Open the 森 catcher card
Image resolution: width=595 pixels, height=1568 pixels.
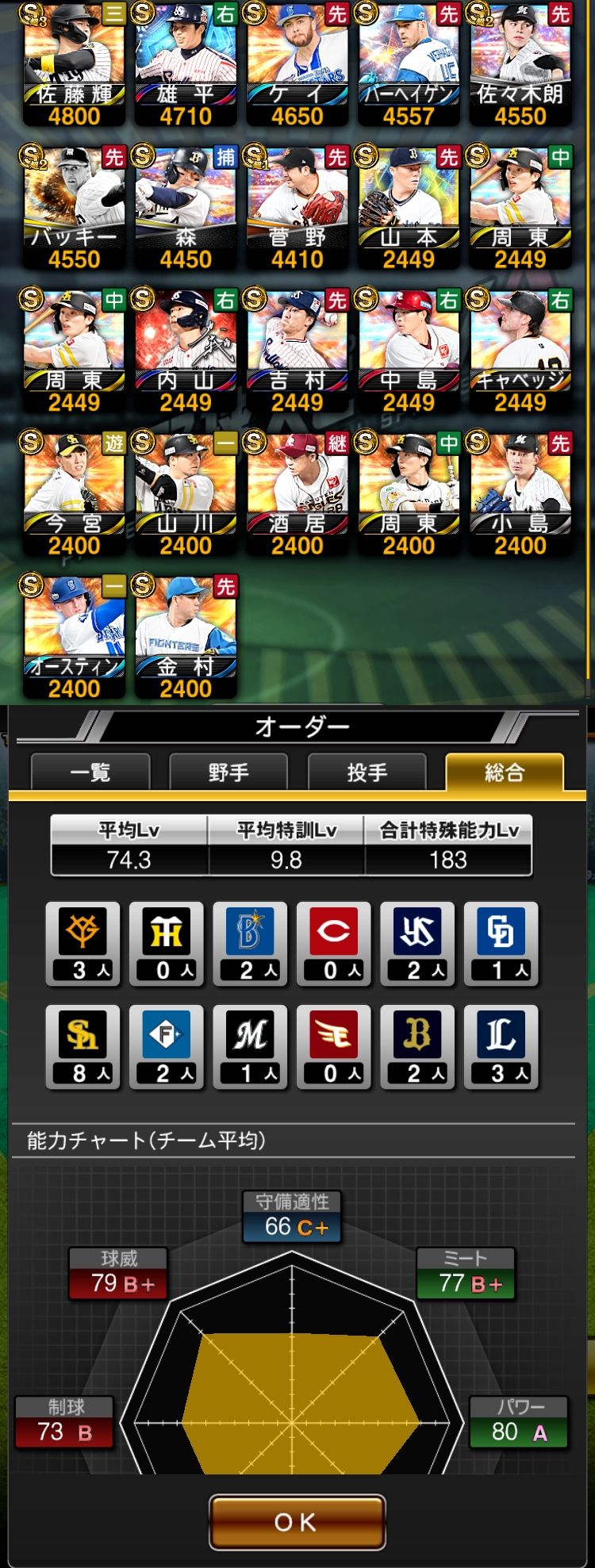click(x=186, y=208)
